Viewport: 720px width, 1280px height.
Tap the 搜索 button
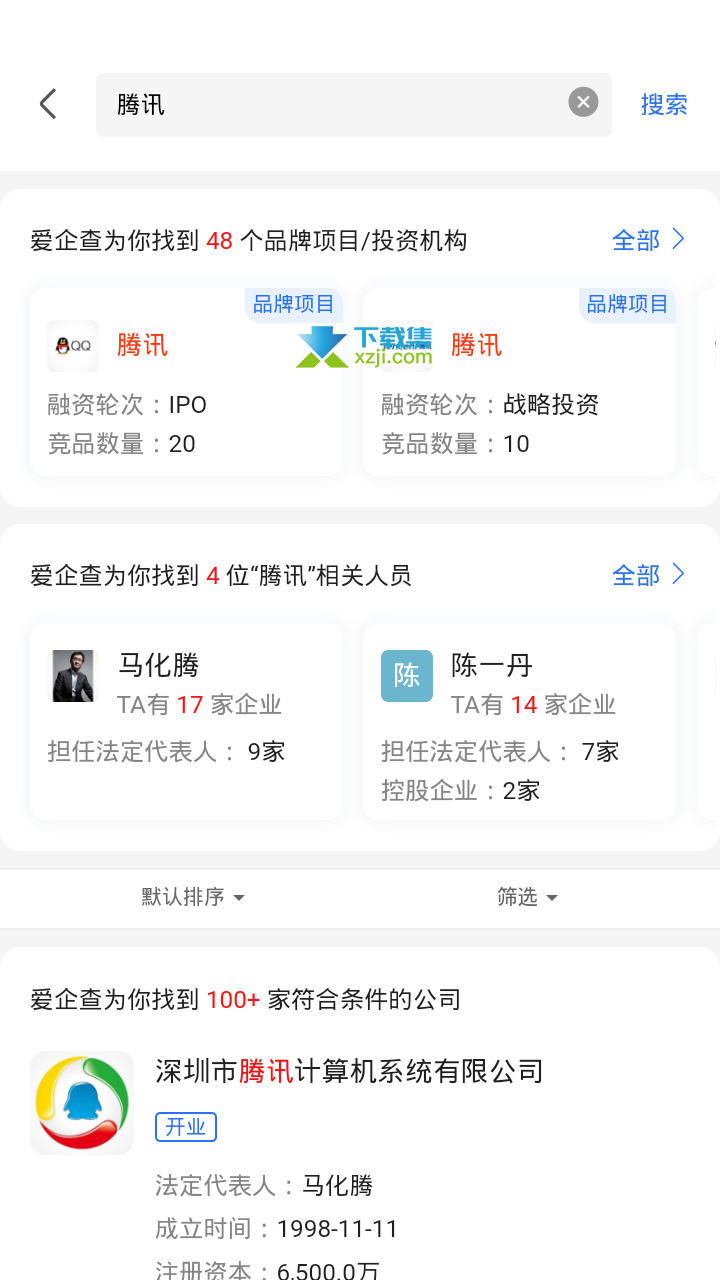tap(664, 104)
